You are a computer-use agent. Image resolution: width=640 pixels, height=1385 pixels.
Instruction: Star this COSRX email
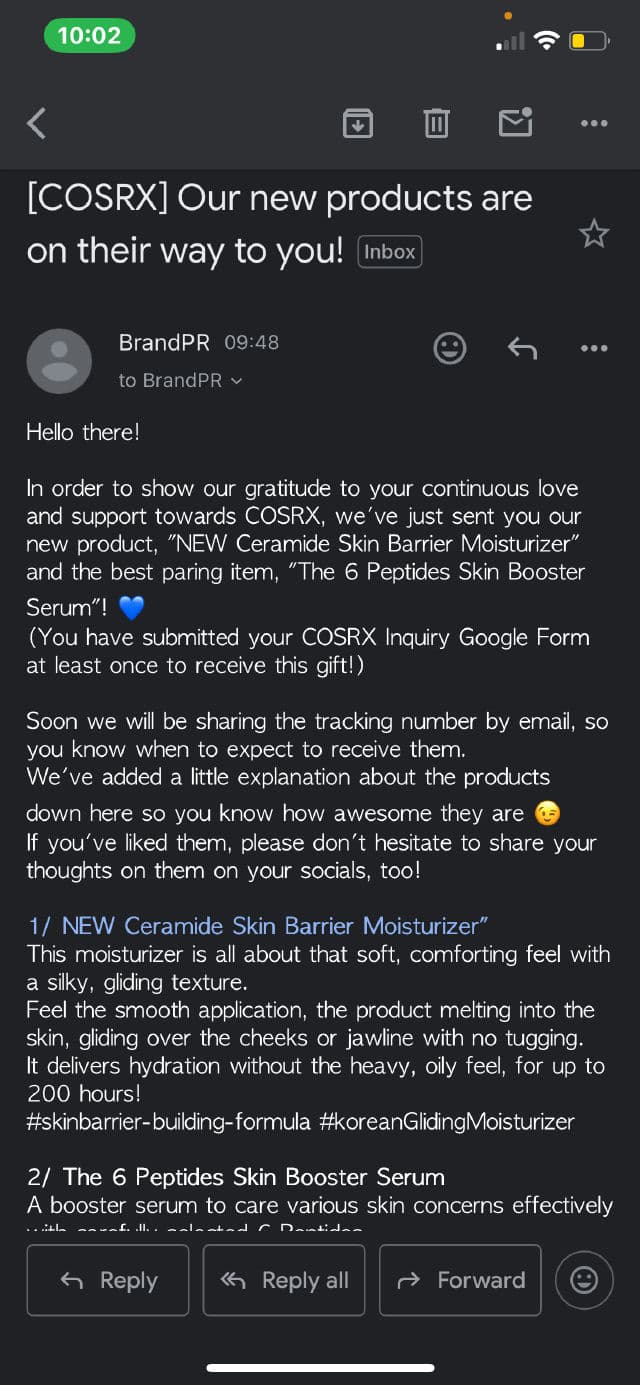click(x=594, y=234)
